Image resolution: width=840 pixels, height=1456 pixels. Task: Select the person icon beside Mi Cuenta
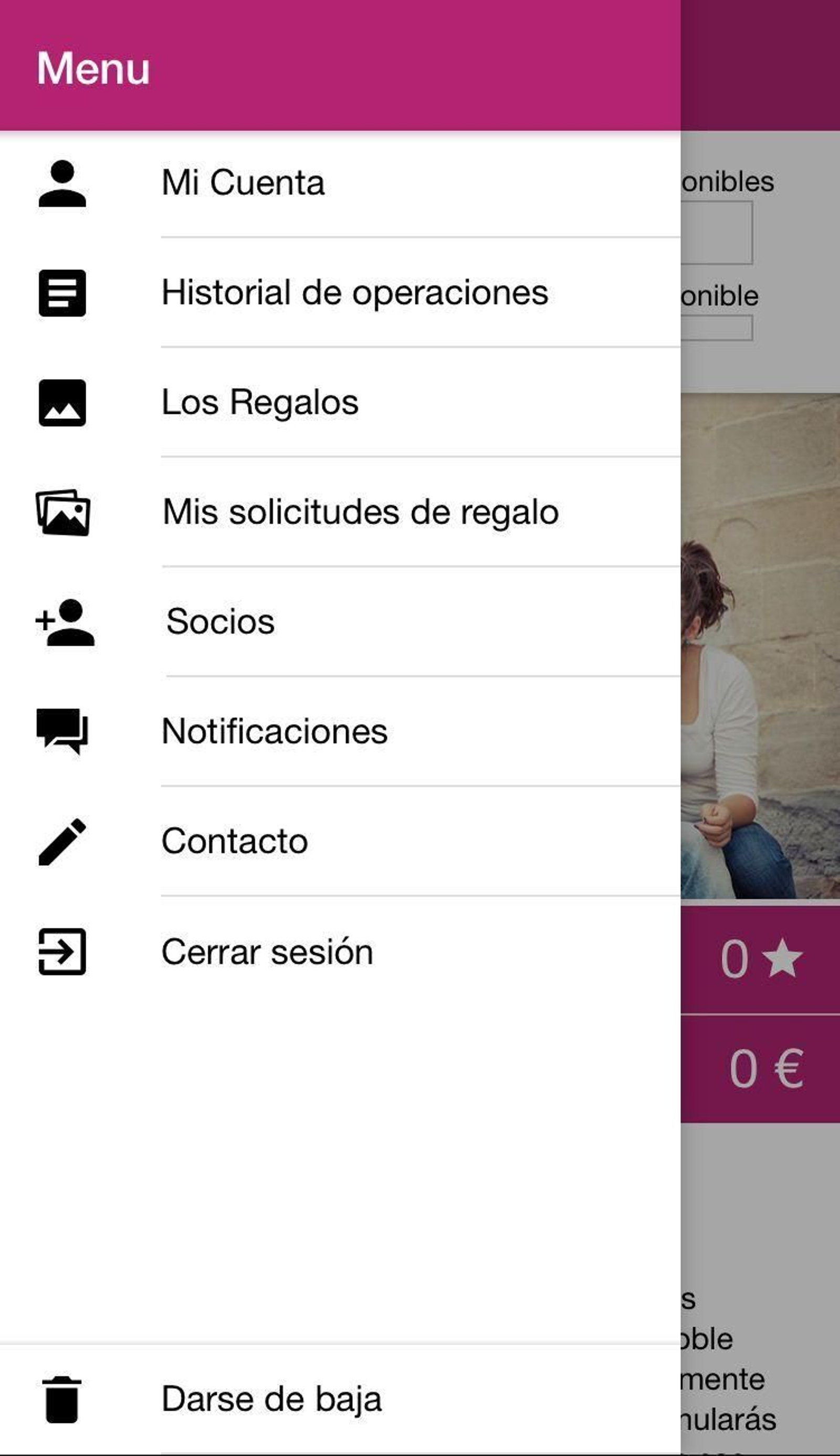(62, 183)
